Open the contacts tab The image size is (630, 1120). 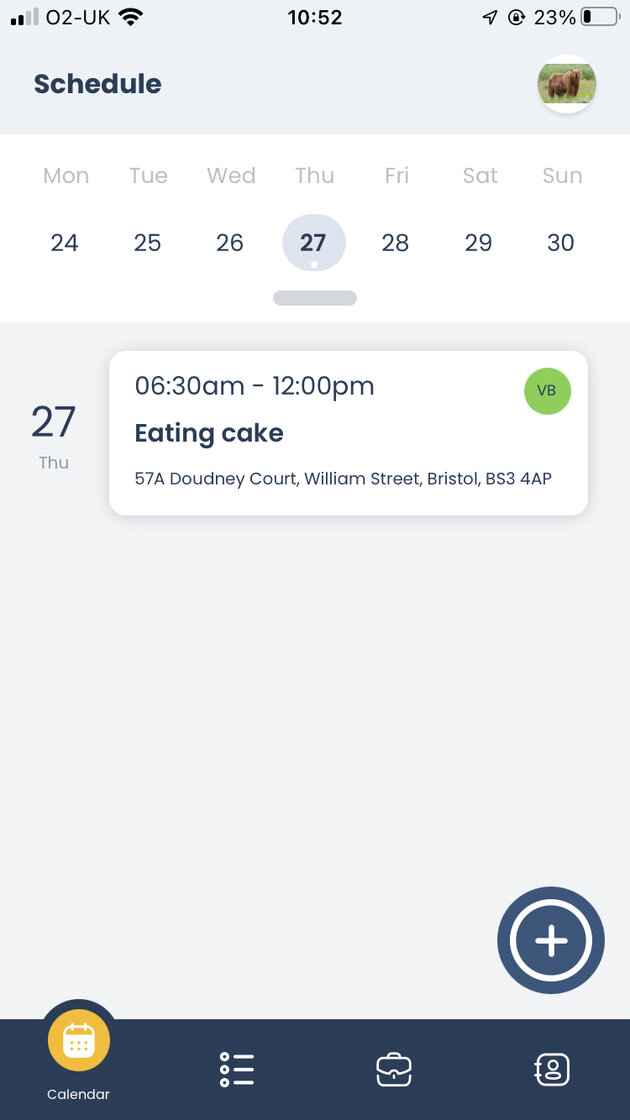point(552,1069)
